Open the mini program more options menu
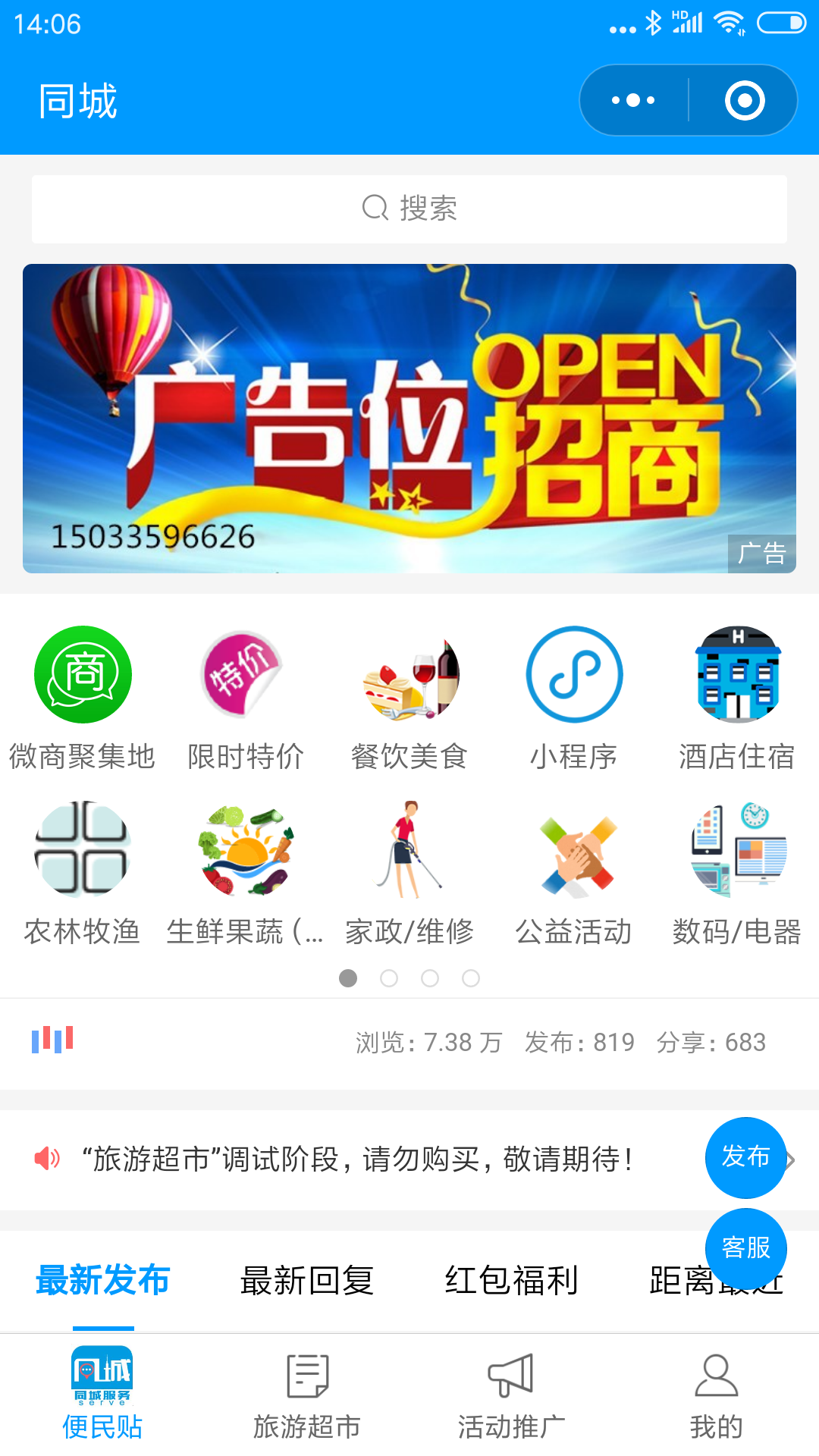The image size is (819, 1456). pos(633,100)
